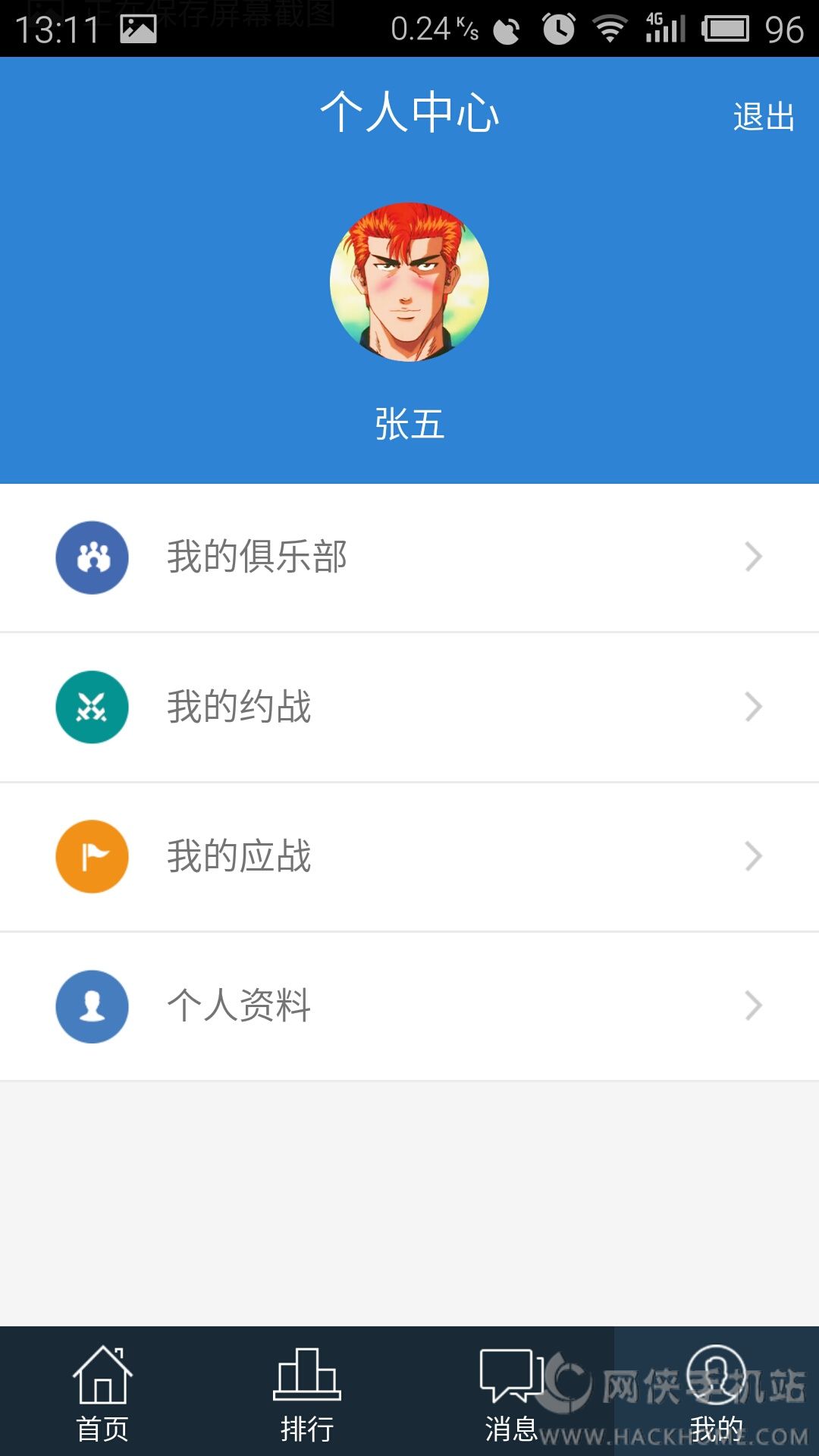Screen dimensions: 819x1456
Task: Open 个人资料 row
Action: pos(409,1006)
